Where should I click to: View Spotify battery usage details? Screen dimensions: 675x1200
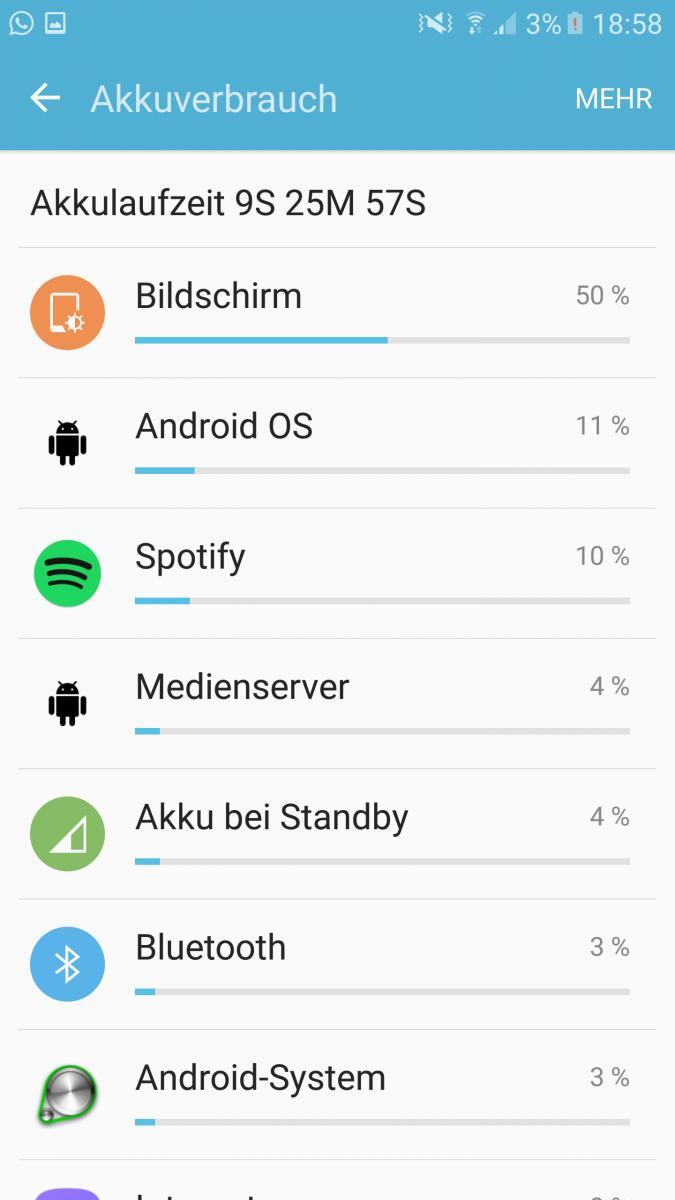337,573
